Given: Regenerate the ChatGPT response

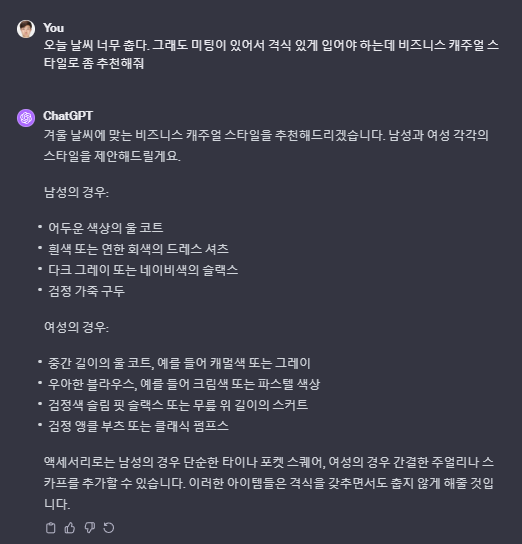Looking at the screenshot, I should coord(109,528).
